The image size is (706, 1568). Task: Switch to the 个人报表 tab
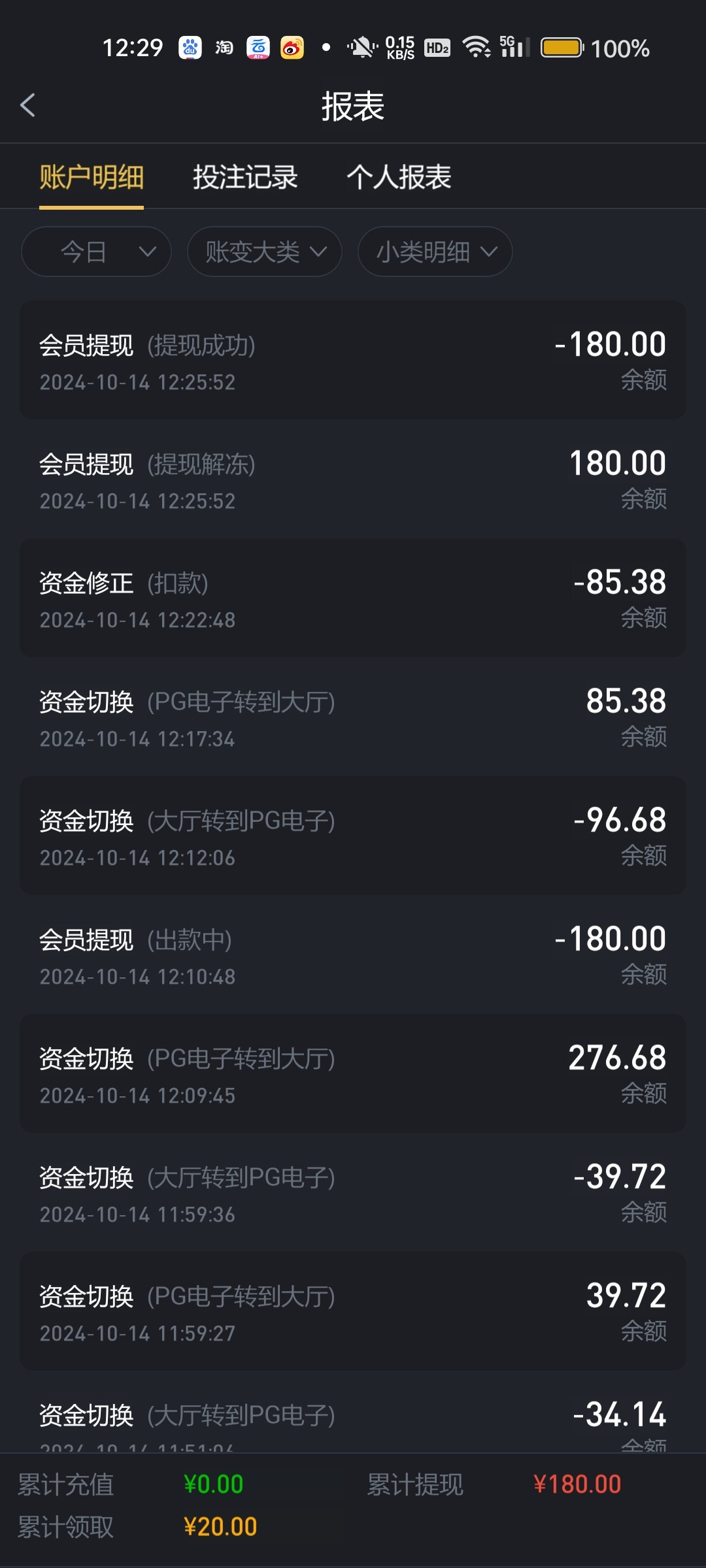click(399, 177)
